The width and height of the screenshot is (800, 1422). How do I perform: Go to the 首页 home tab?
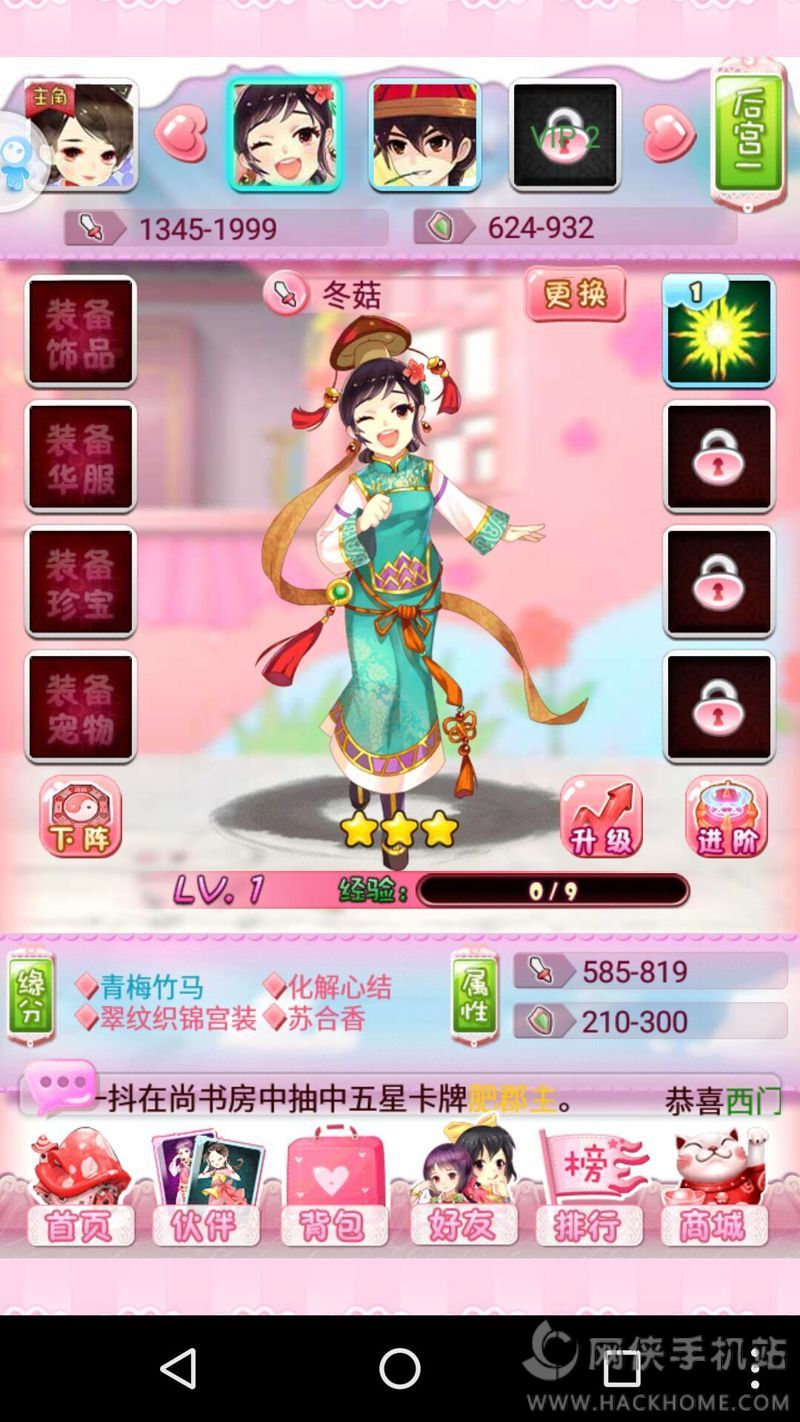[x=80, y=1190]
